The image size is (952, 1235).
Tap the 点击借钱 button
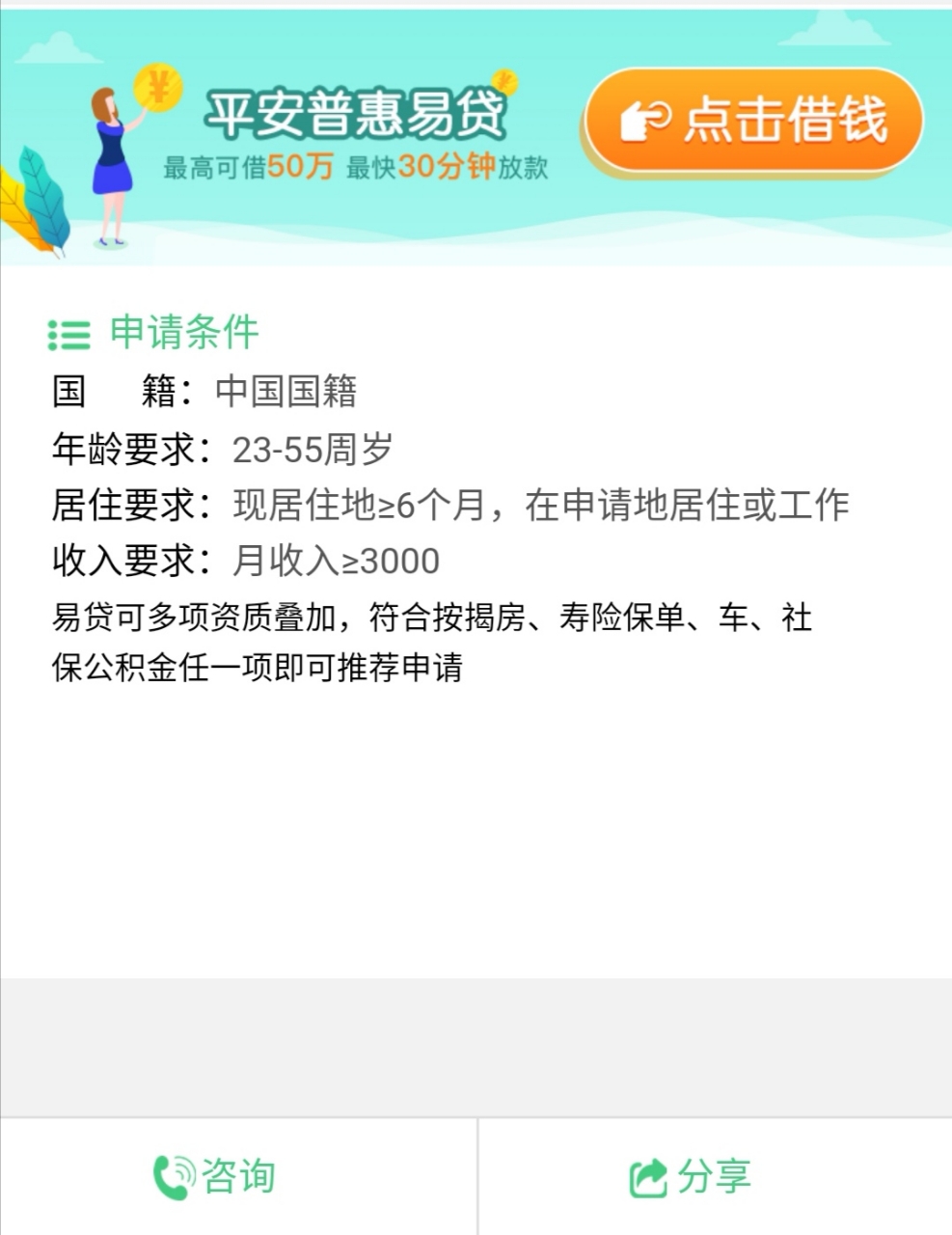point(753,121)
